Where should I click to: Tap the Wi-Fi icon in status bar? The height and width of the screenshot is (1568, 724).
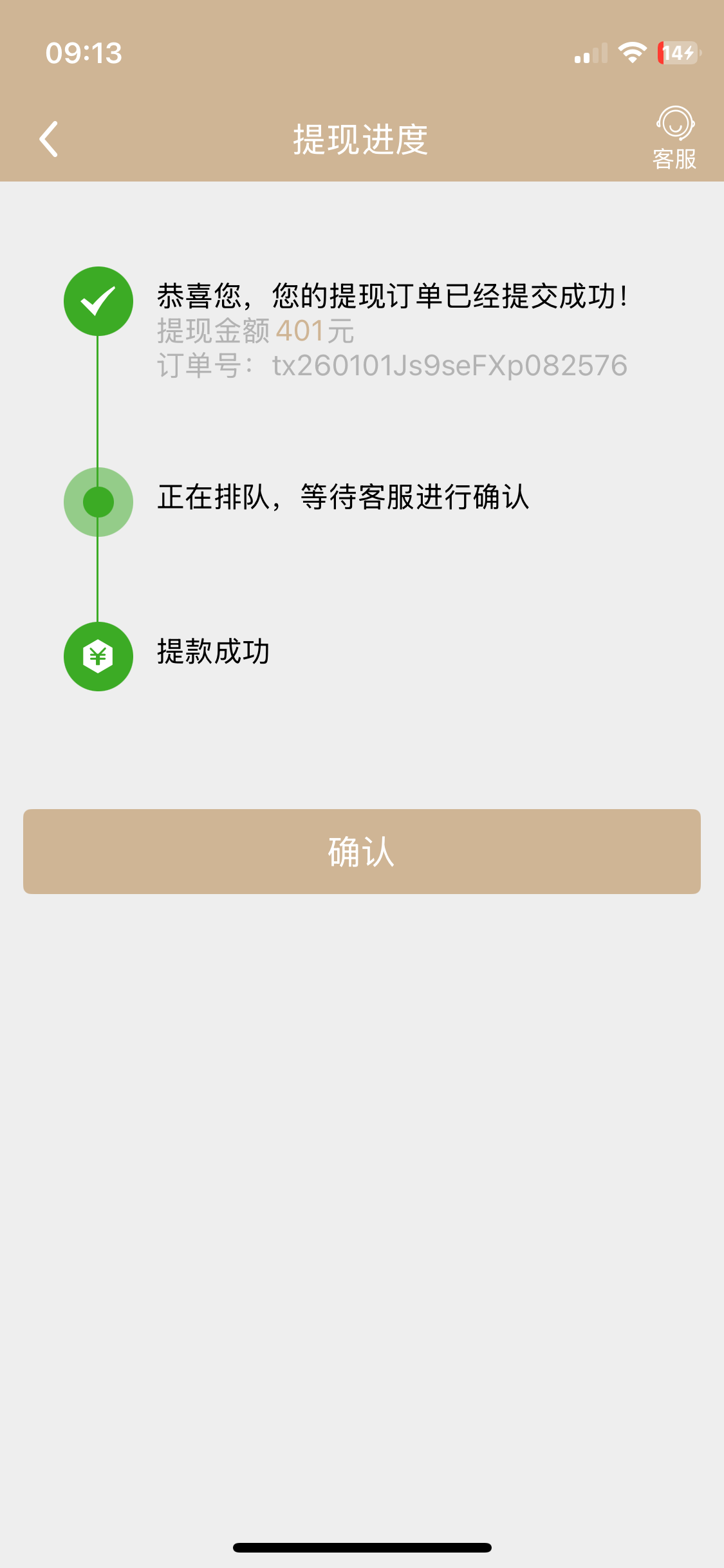tap(633, 54)
